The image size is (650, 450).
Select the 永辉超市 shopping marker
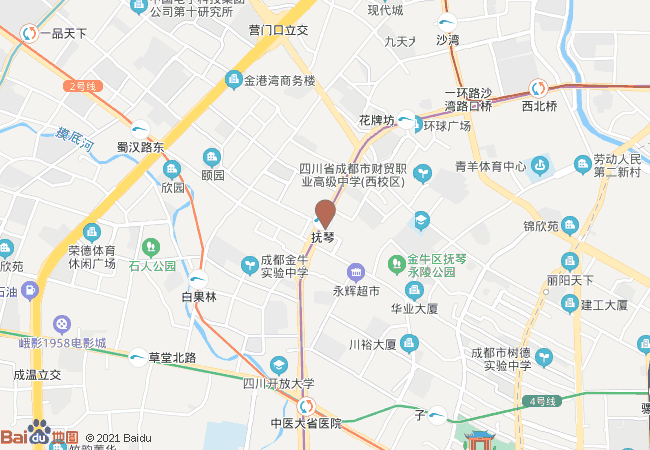click(x=356, y=273)
